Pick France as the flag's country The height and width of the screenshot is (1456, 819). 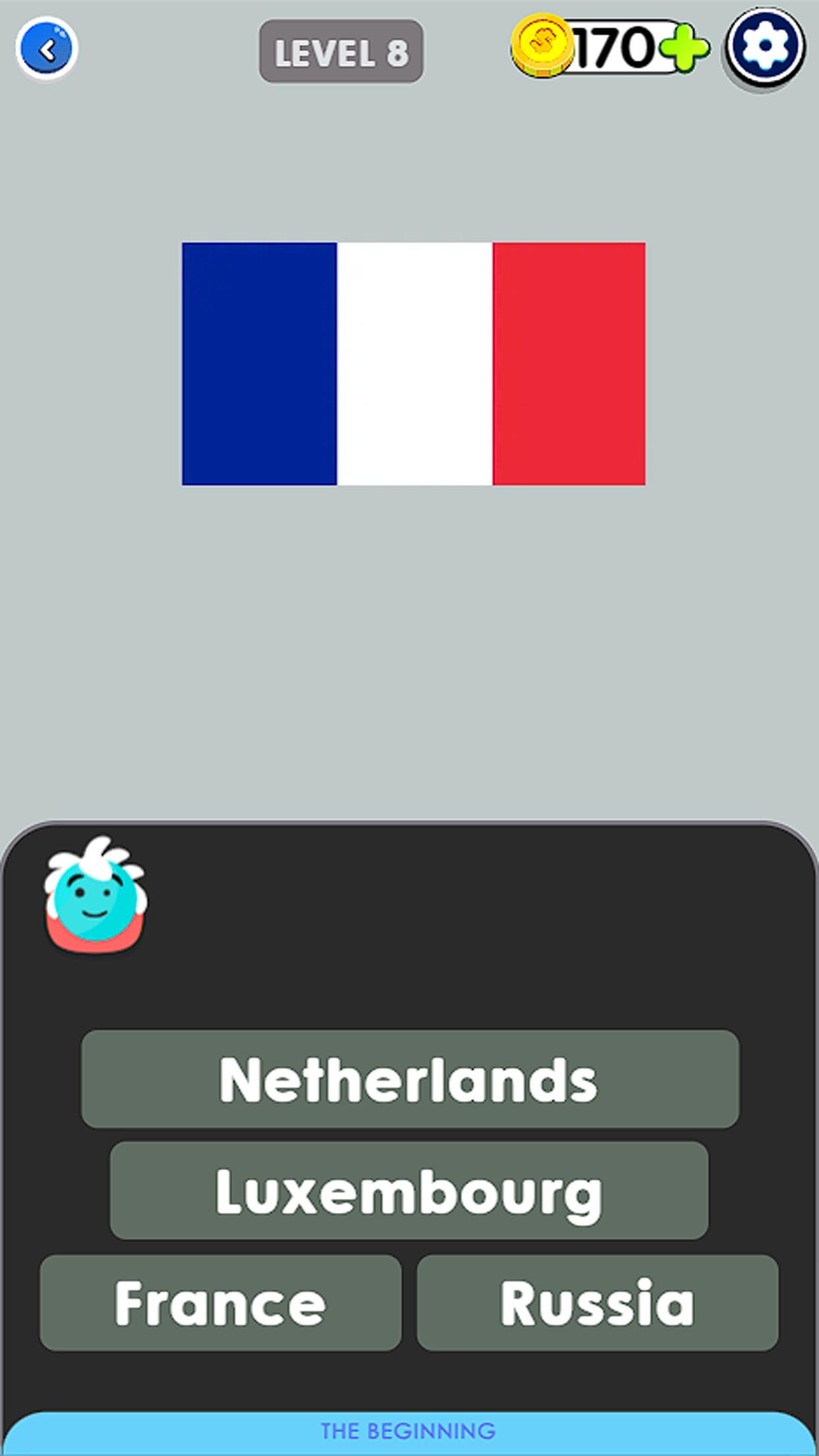pyautogui.click(x=220, y=1303)
